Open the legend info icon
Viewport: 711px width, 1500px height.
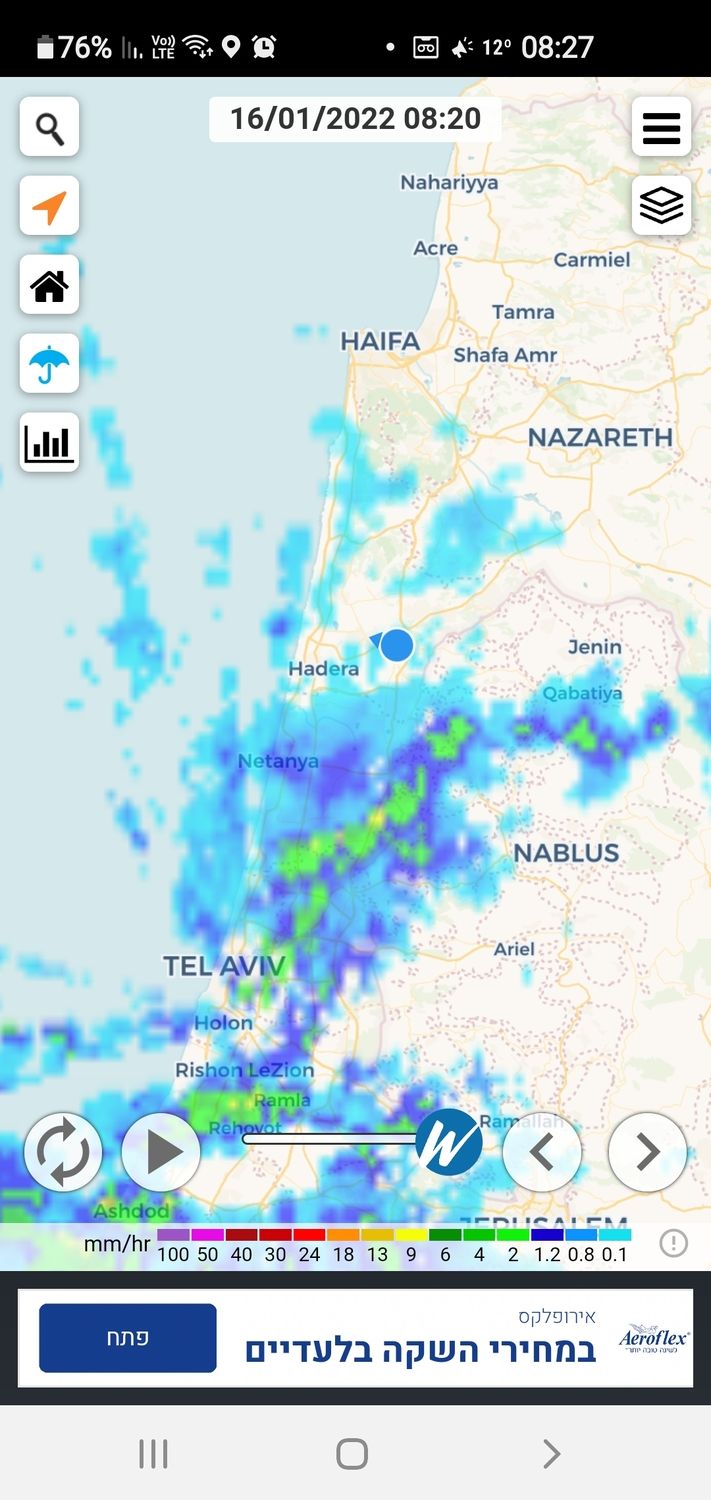click(674, 1243)
